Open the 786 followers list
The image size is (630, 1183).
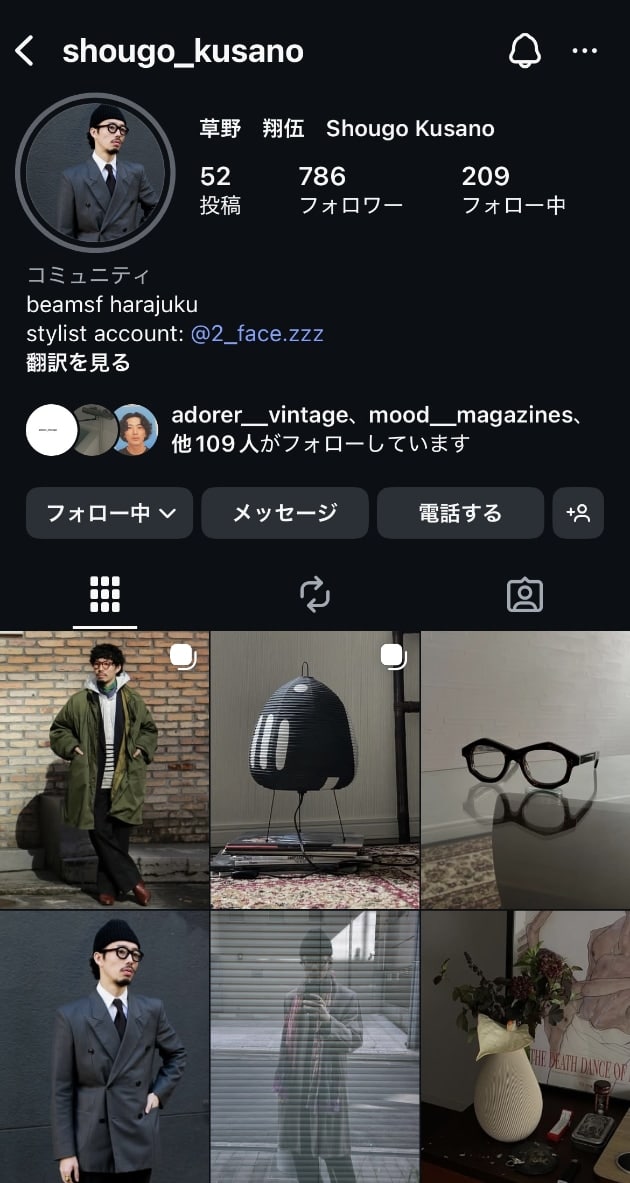coord(350,189)
